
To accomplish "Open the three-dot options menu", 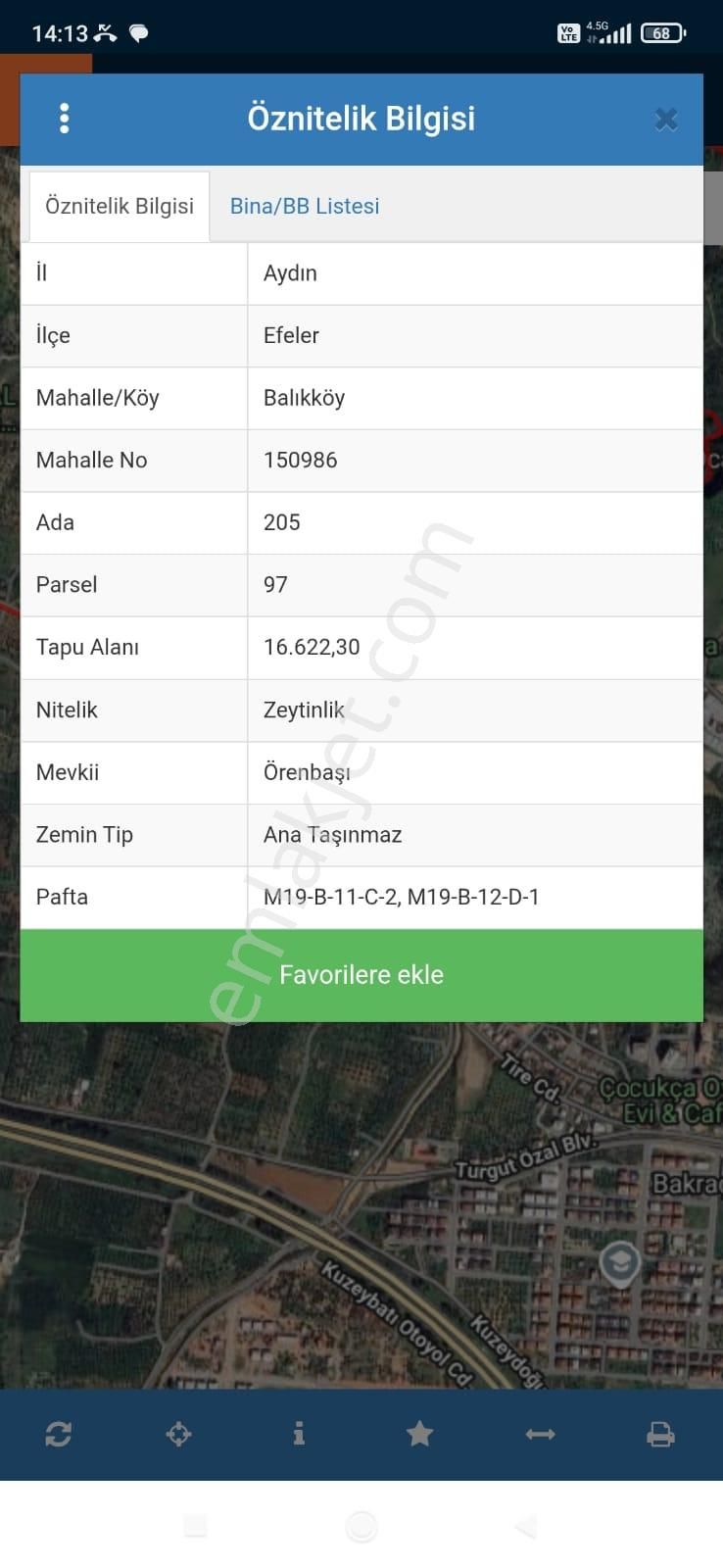I will [x=65, y=119].
